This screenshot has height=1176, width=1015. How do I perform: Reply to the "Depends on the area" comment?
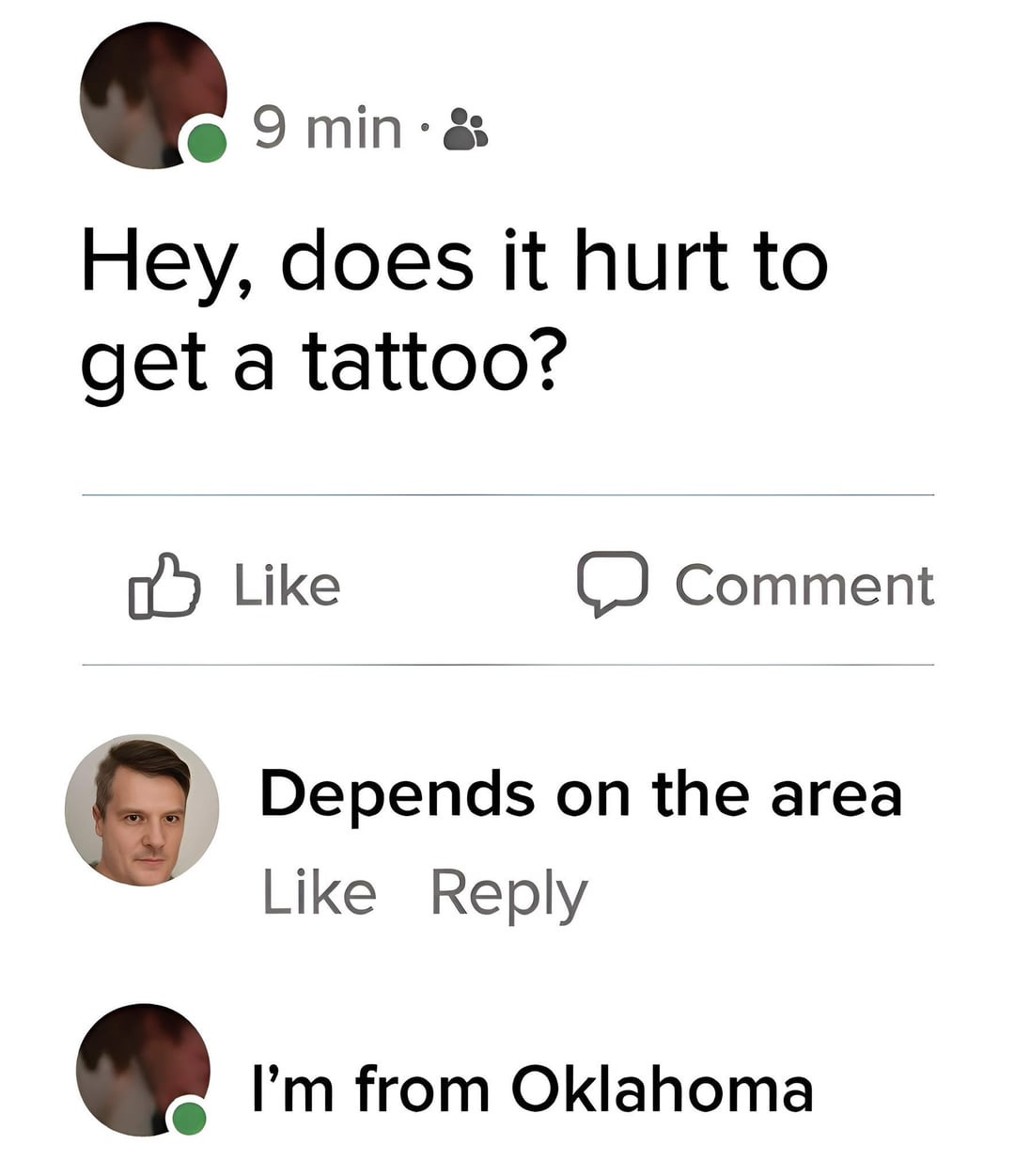pyautogui.click(x=508, y=892)
